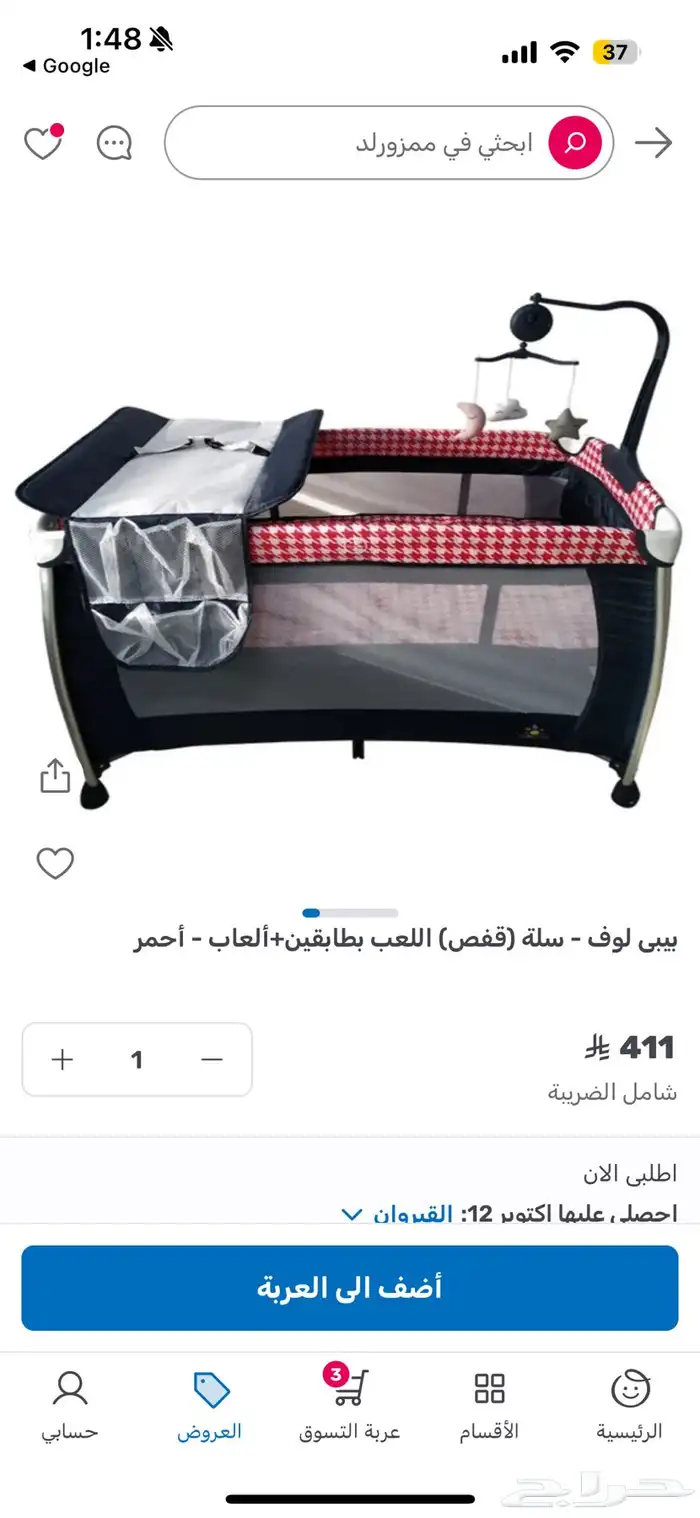Increase quantity with the plus button
The image size is (700, 1518).
point(63,1059)
